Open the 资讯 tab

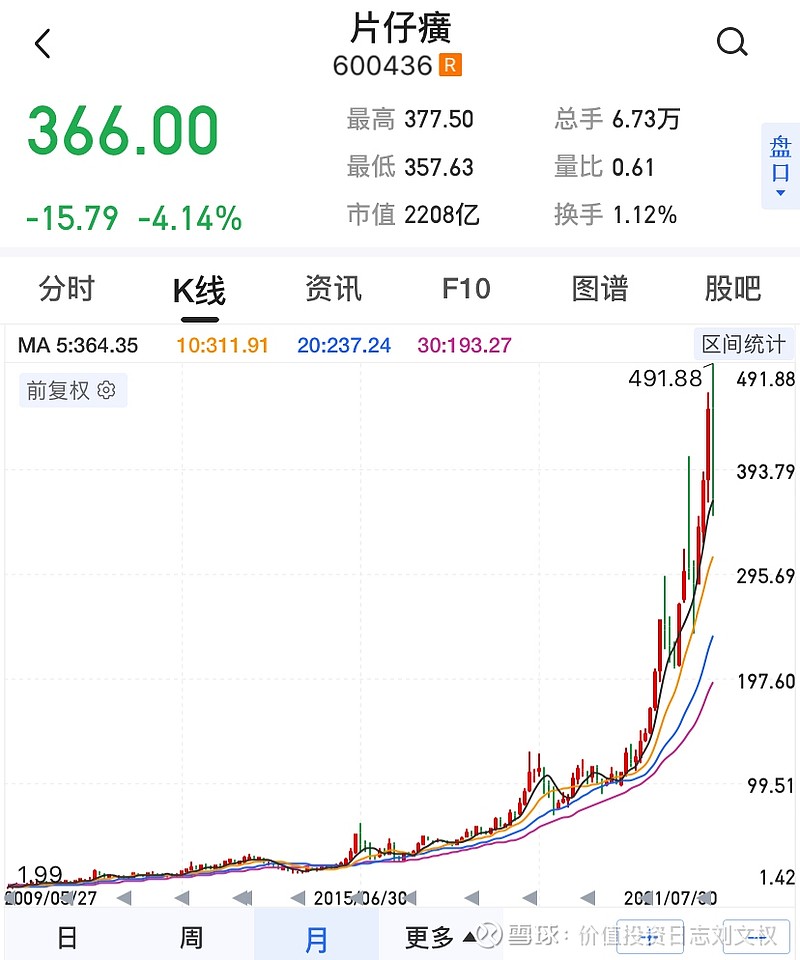pos(333,290)
